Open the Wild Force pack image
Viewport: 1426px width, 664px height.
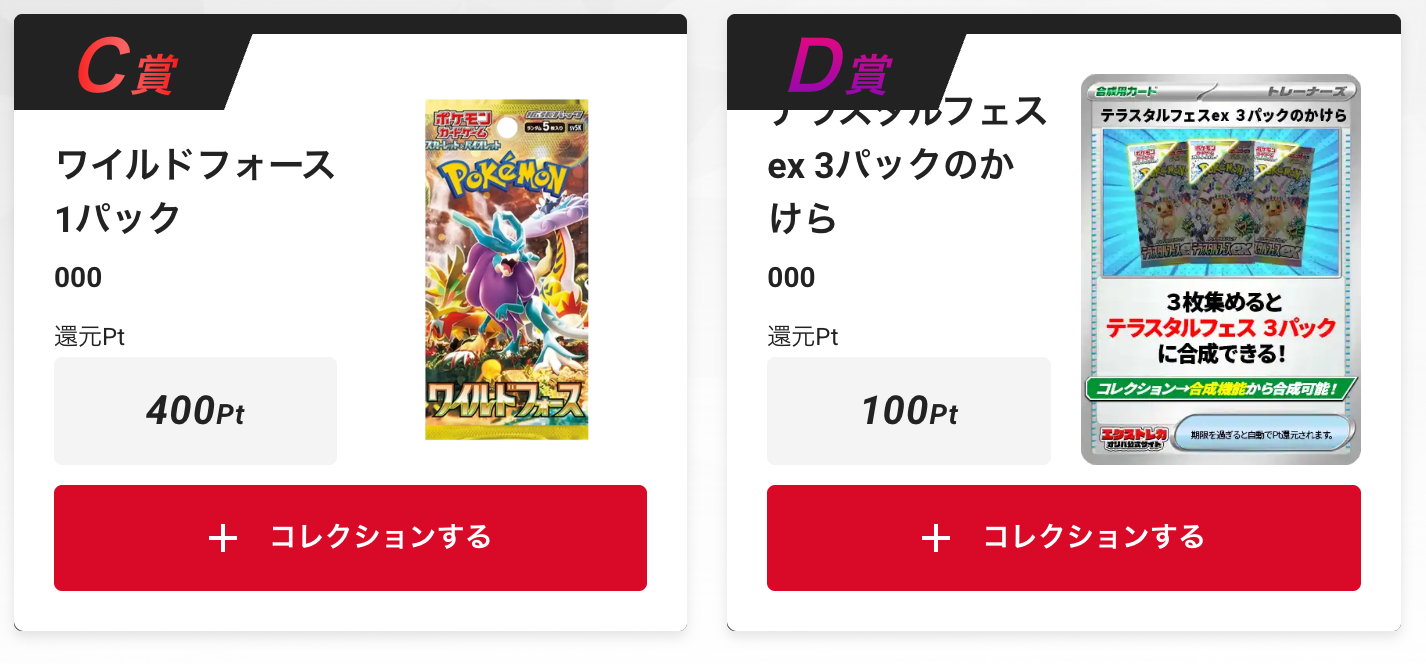(x=506, y=269)
